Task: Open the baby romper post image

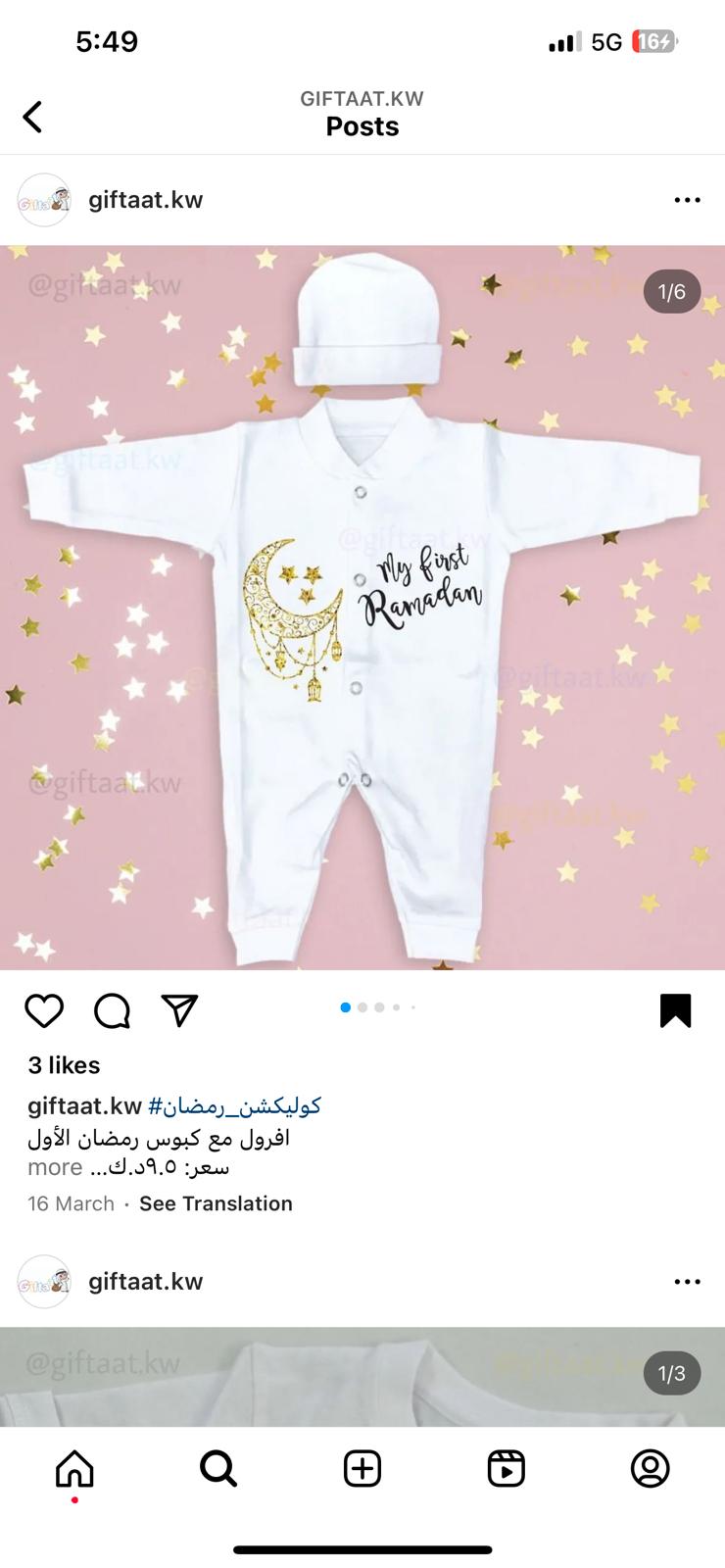Action: 362,608
